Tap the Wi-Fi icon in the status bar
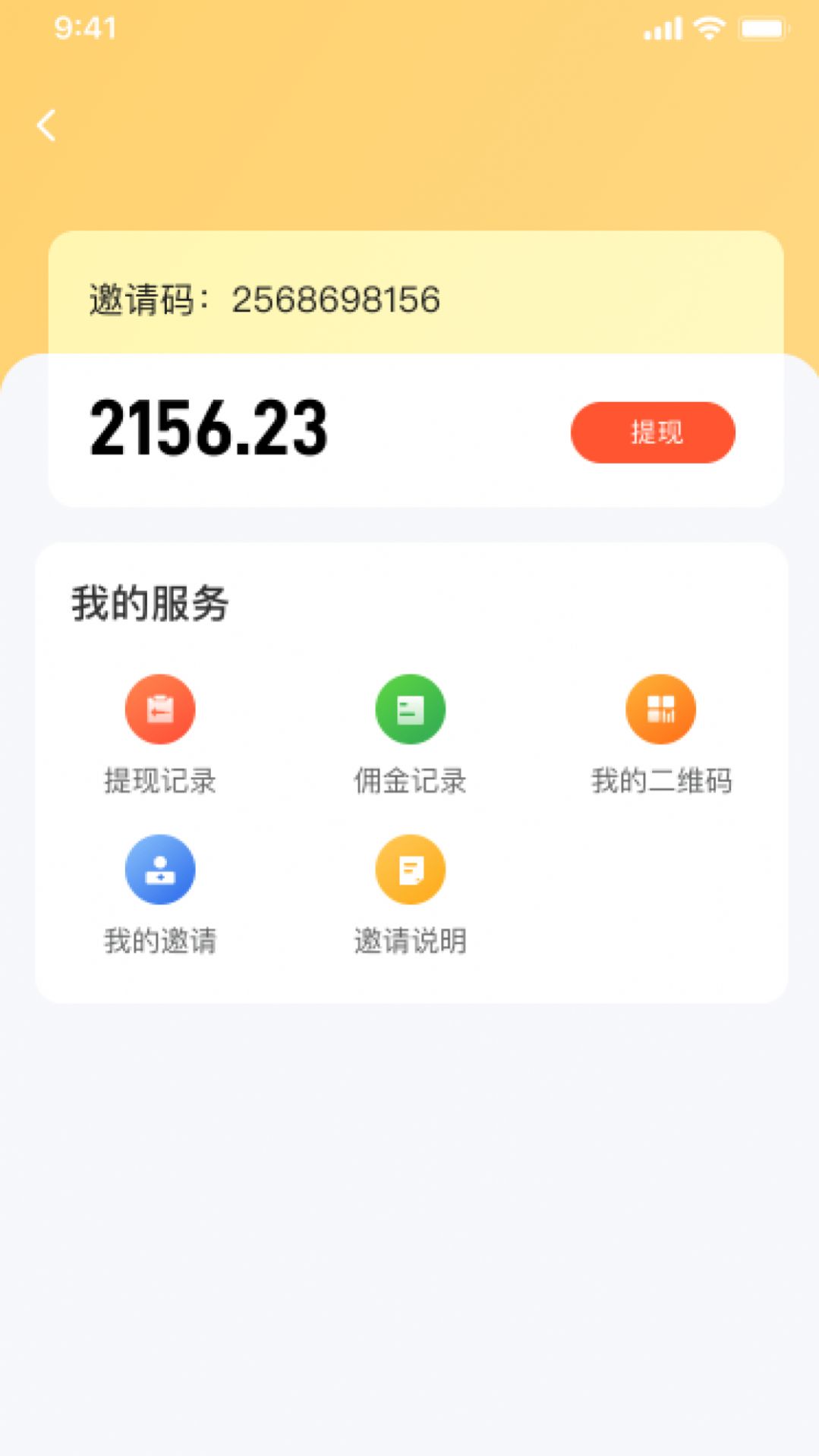Viewport: 819px width, 1456px height. tap(707, 28)
